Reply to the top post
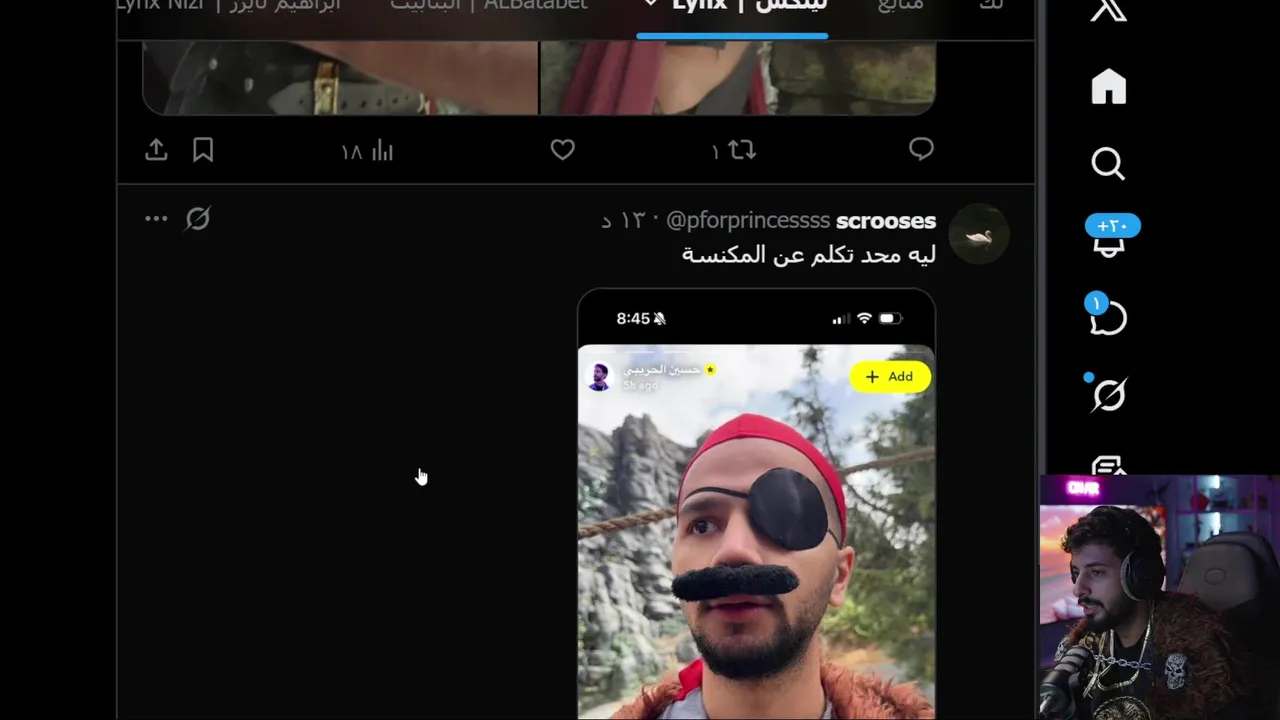This screenshot has width=1280, height=720. click(921, 149)
